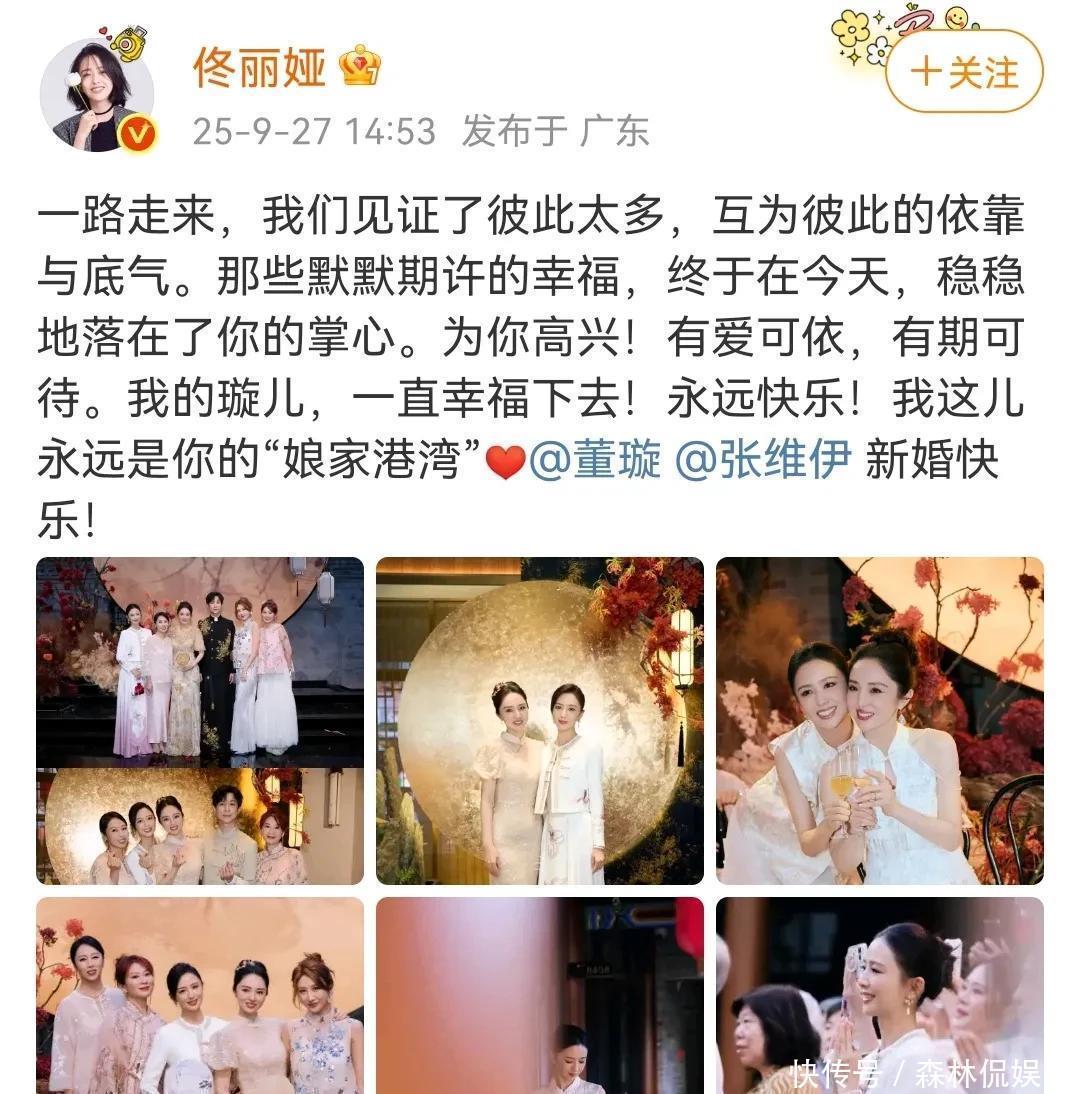The width and height of the screenshot is (1080, 1094).
Task: Open the photo of five women posing
Action: point(200,995)
